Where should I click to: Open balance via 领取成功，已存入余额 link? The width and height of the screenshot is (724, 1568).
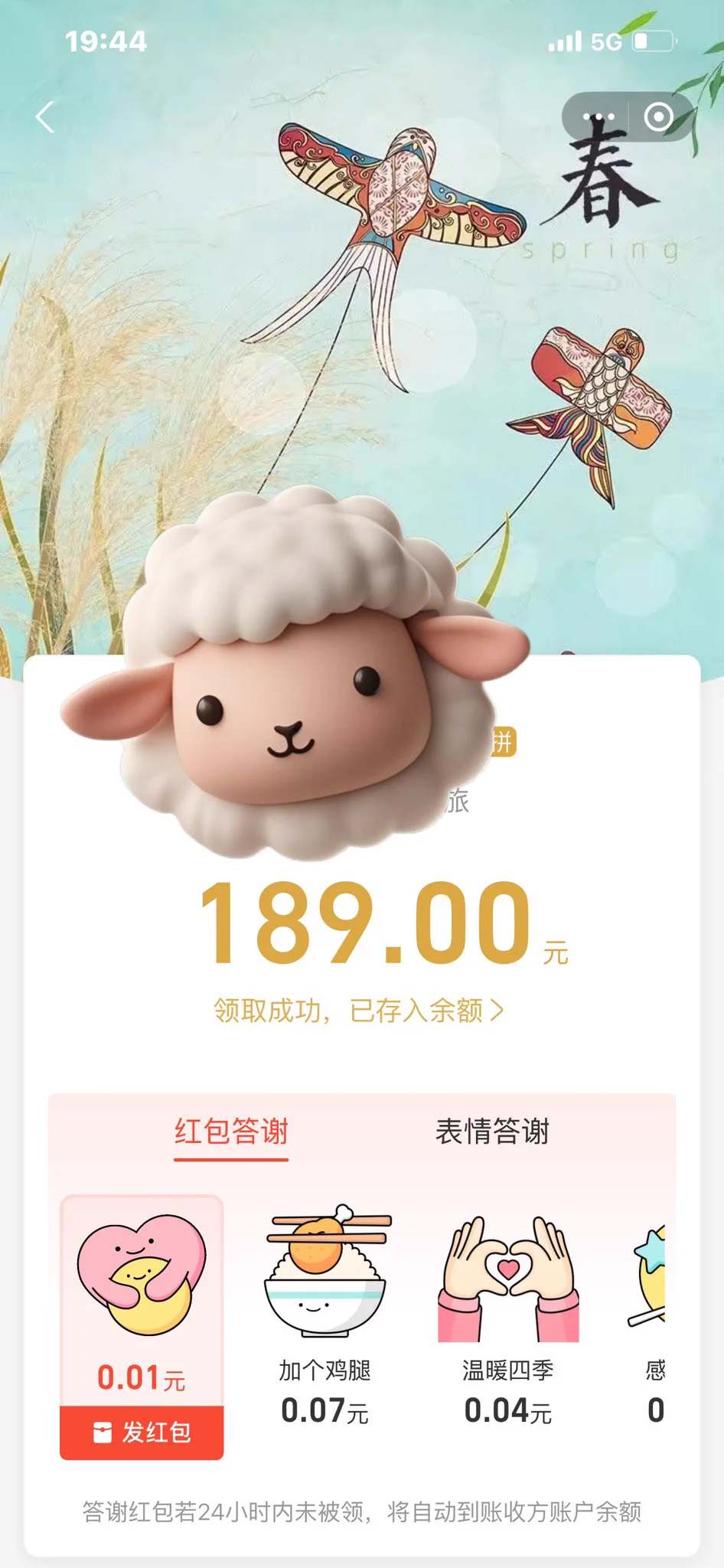tap(358, 1011)
